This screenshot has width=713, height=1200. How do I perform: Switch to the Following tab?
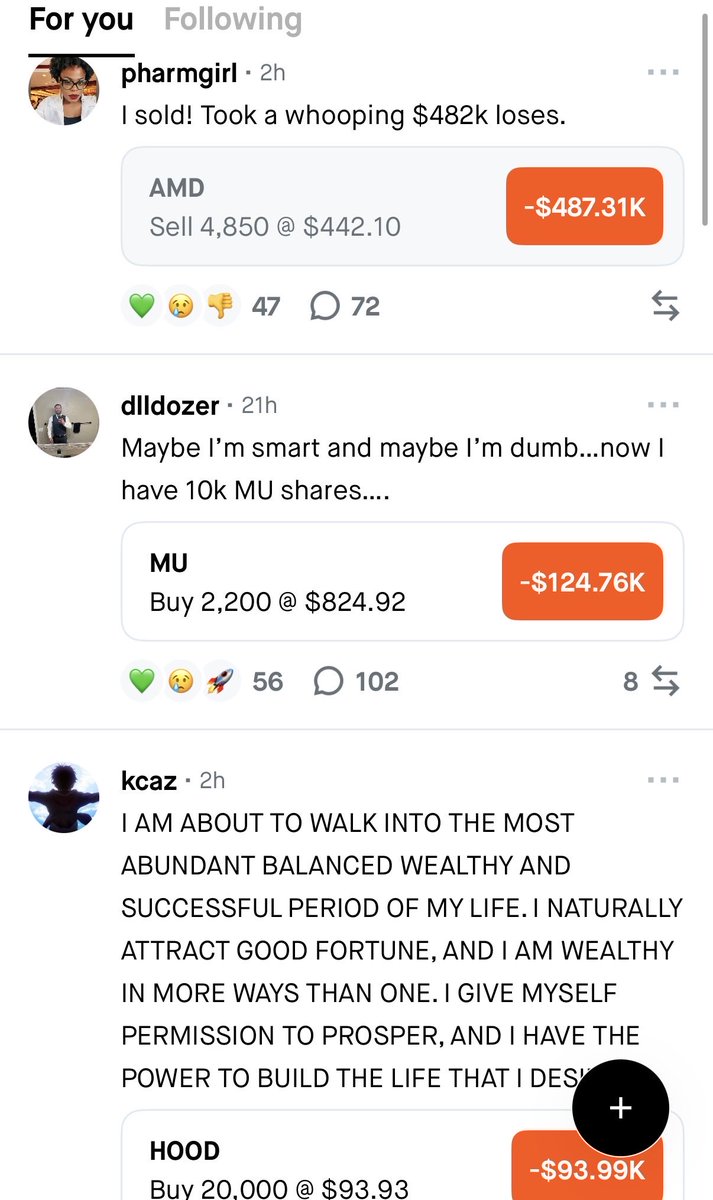(x=232, y=19)
